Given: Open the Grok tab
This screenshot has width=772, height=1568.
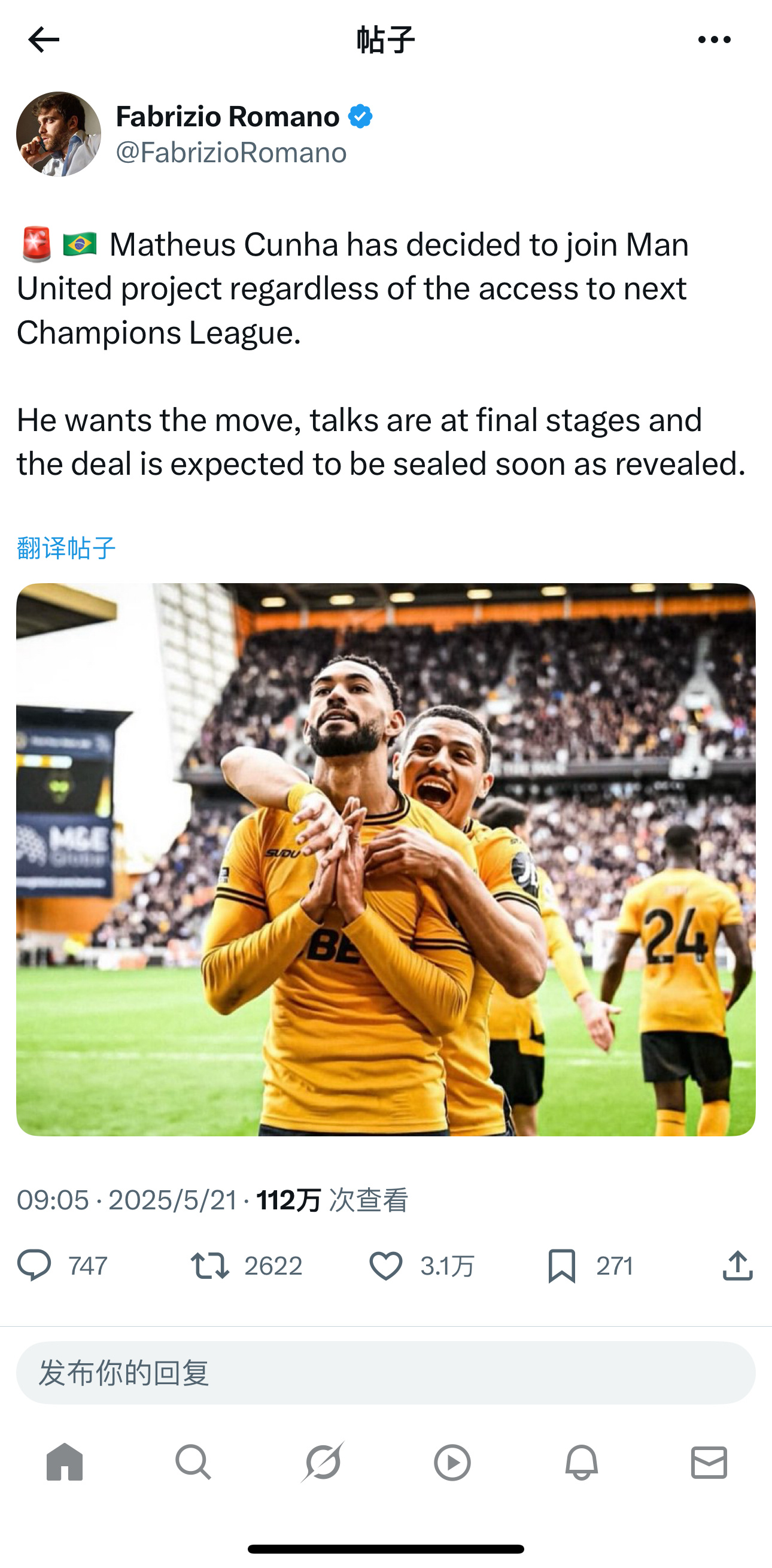Looking at the screenshot, I should pyautogui.click(x=323, y=1461).
